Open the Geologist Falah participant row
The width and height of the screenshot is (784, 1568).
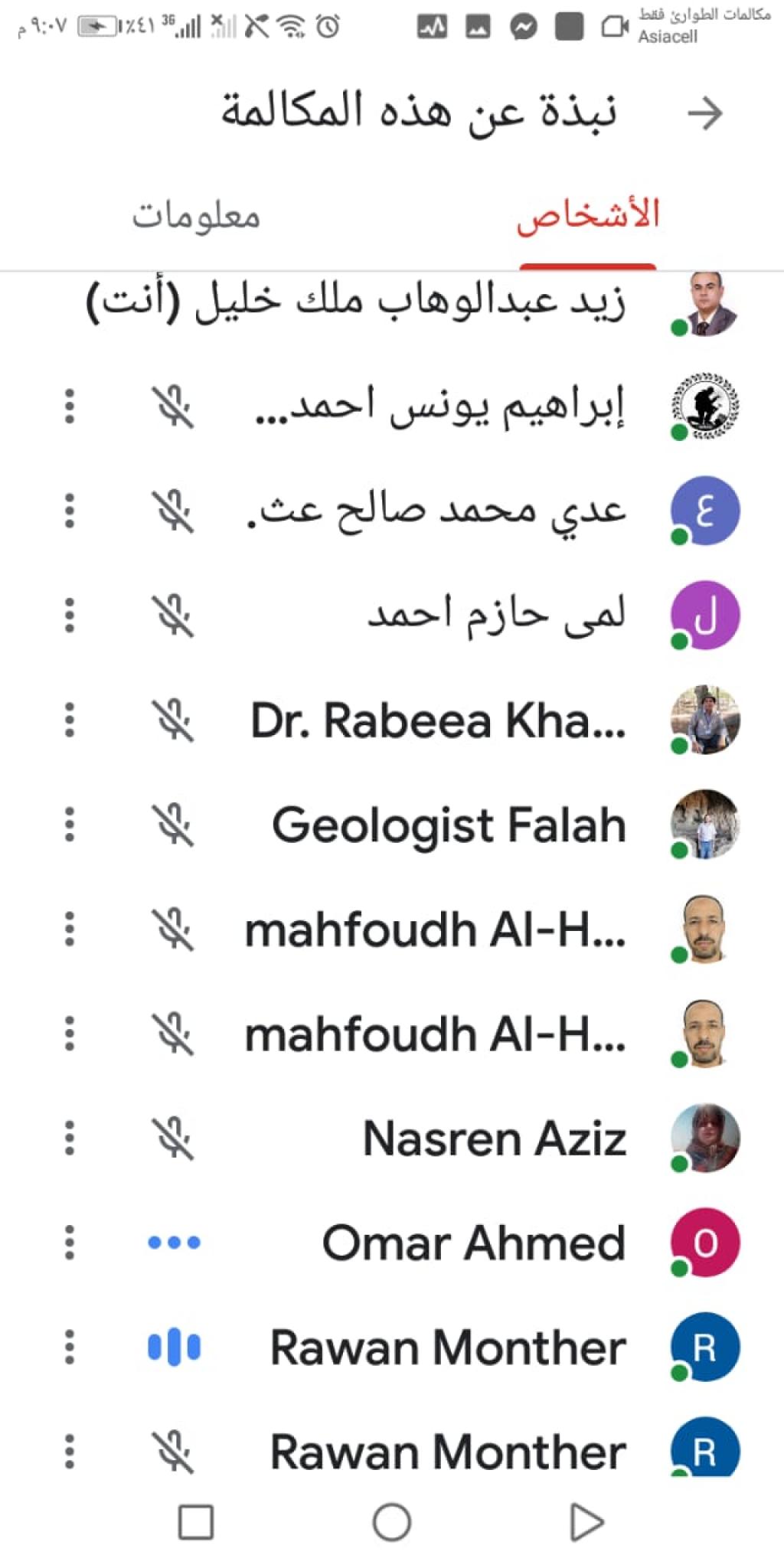[x=449, y=825]
